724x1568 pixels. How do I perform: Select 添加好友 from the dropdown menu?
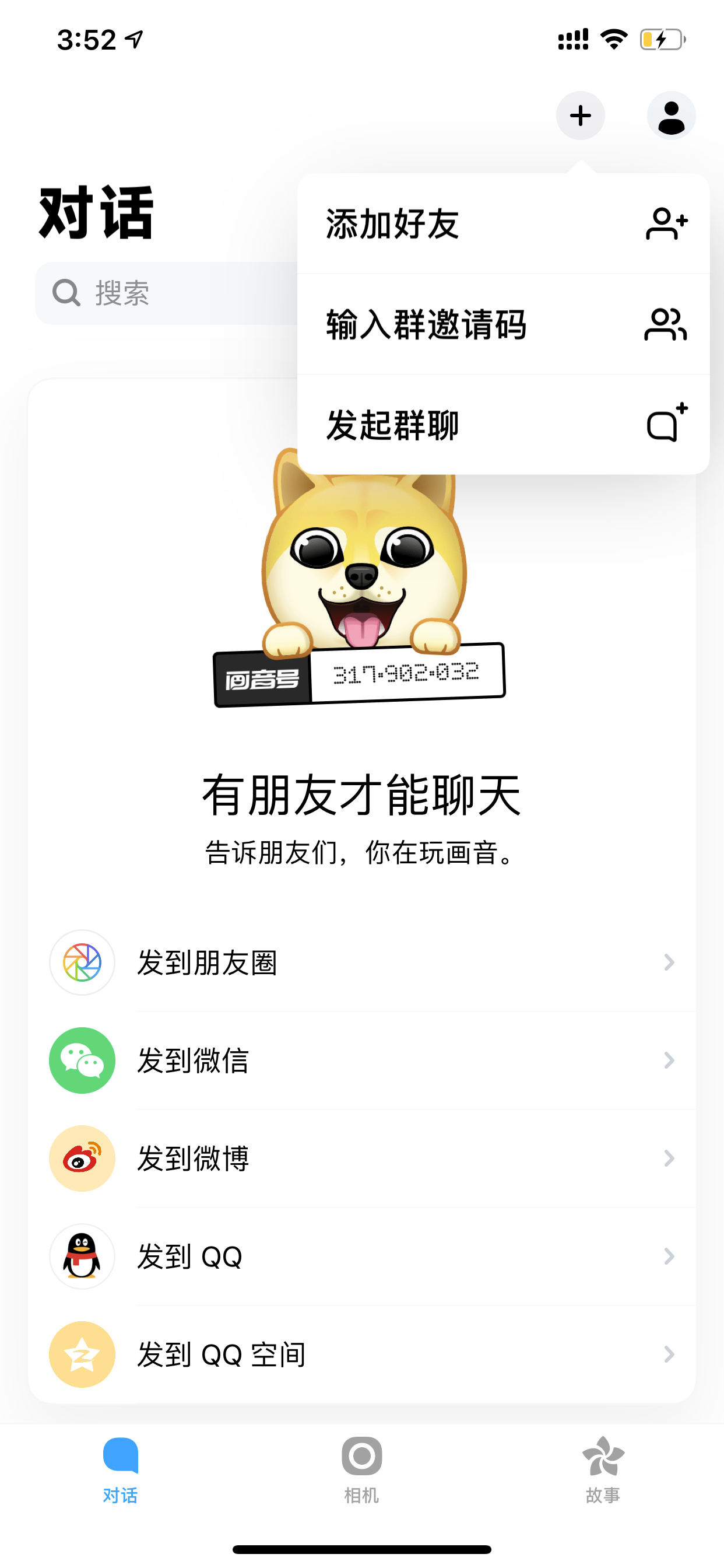(x=503, y=224)
